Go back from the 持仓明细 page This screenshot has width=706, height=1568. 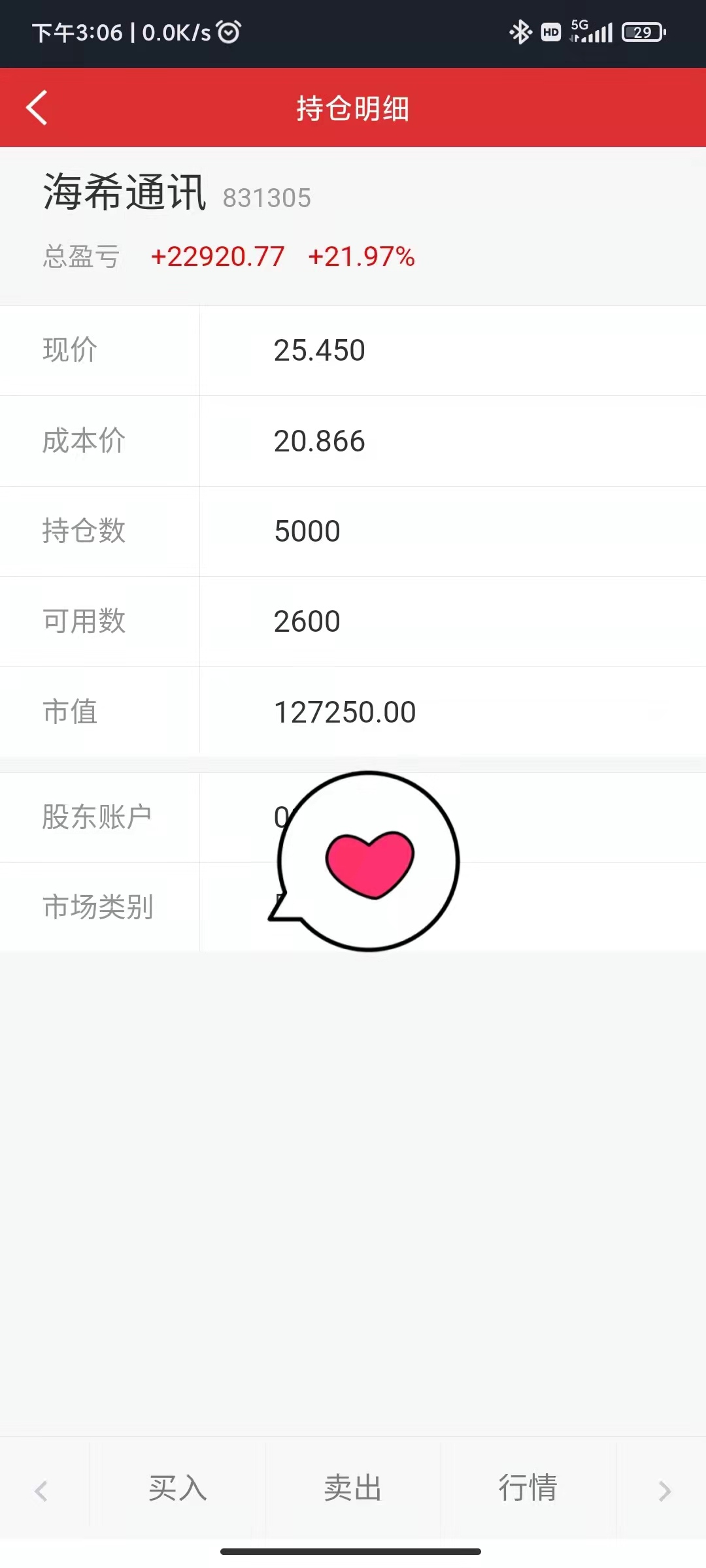(x=37, y=108)
